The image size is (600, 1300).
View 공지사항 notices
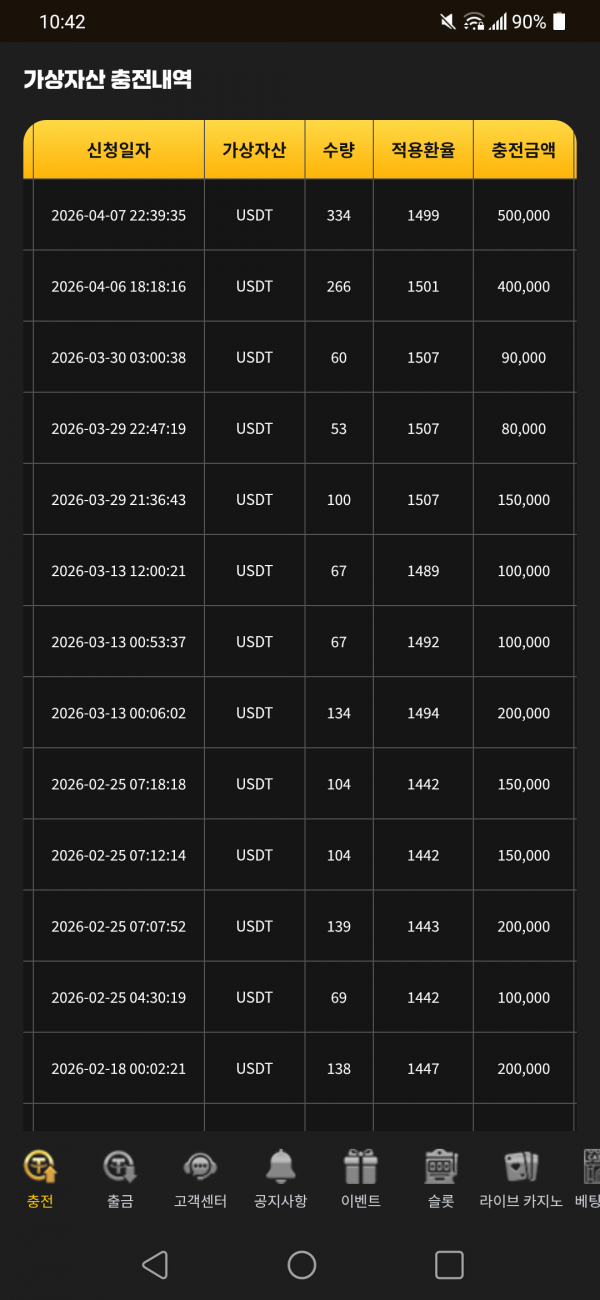pos(280,1178)
